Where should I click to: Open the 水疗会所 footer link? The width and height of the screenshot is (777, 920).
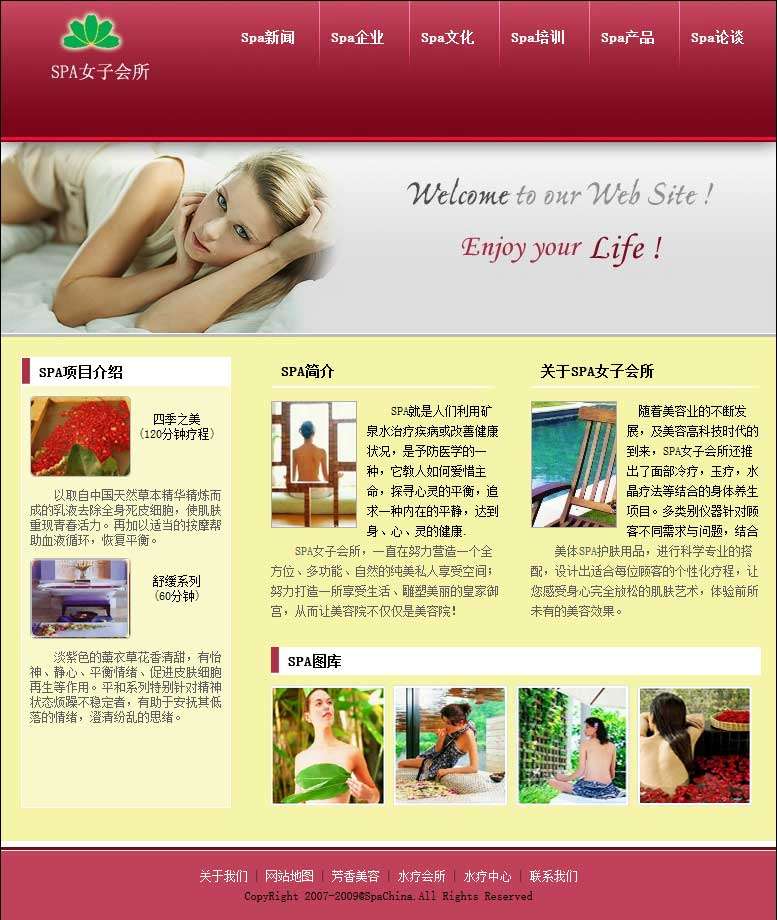[421, 876]
